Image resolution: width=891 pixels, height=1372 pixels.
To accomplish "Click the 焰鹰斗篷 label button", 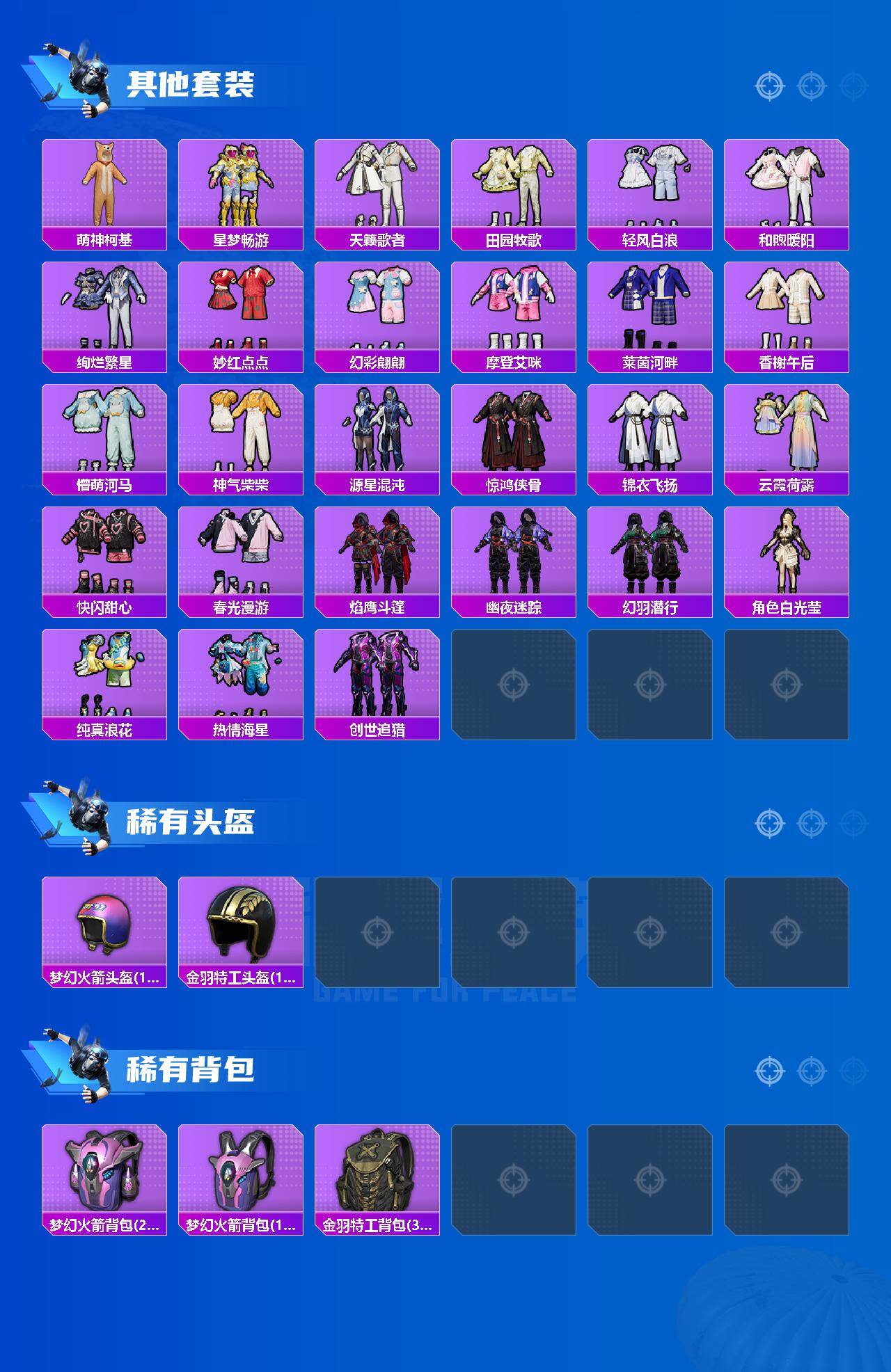I will [377, 605].
